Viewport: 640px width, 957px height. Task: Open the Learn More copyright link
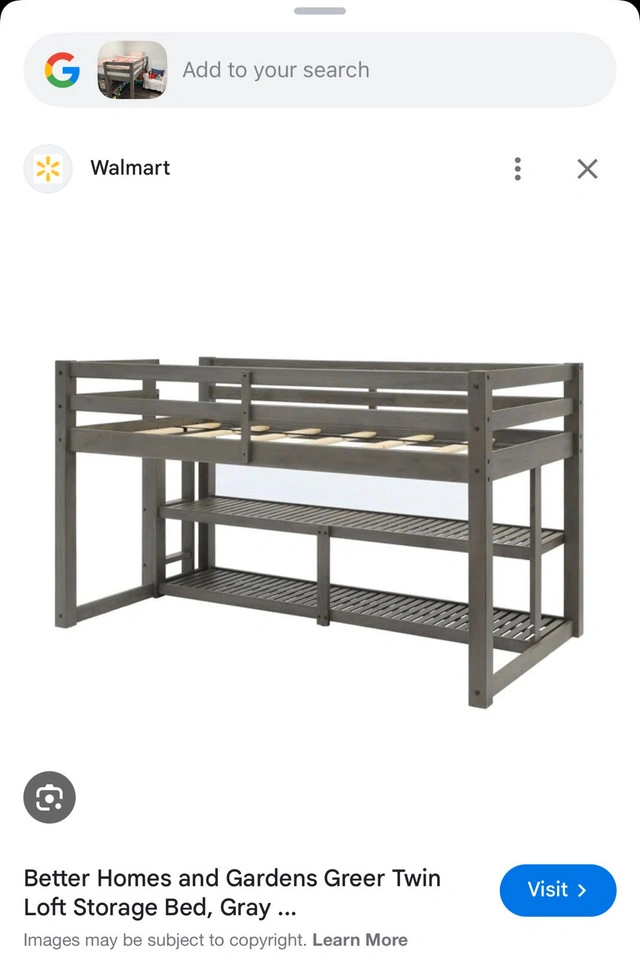tap(360, 940)
